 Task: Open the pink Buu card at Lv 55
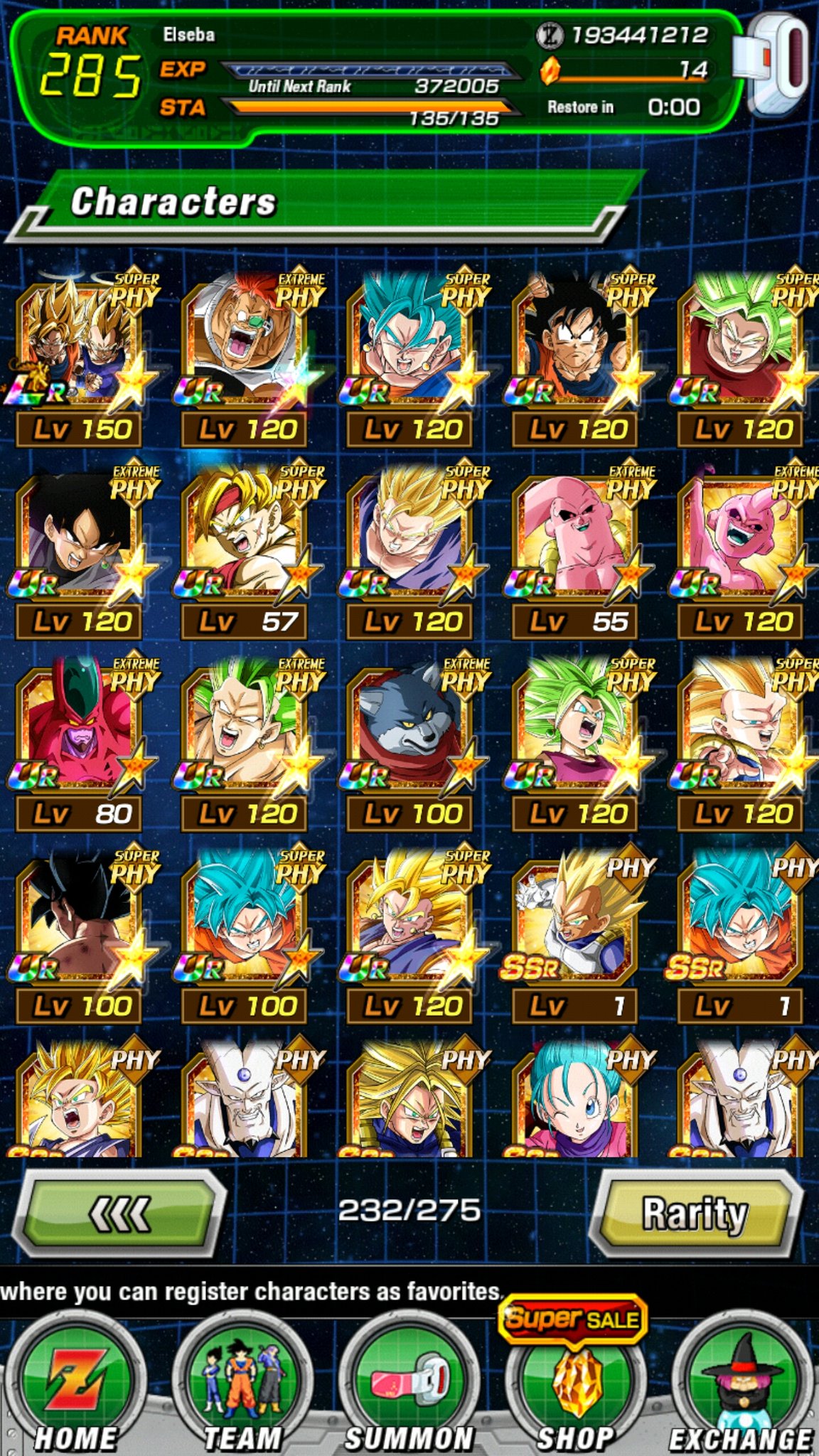coord(577,552)
